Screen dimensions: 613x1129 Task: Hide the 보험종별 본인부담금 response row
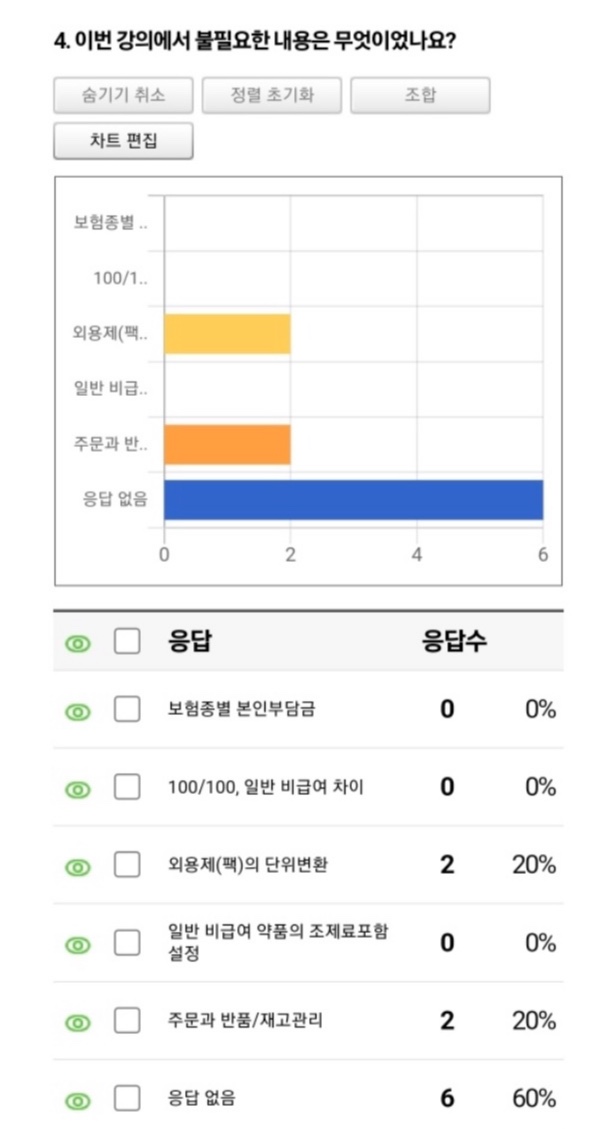[x=78, y=711]
